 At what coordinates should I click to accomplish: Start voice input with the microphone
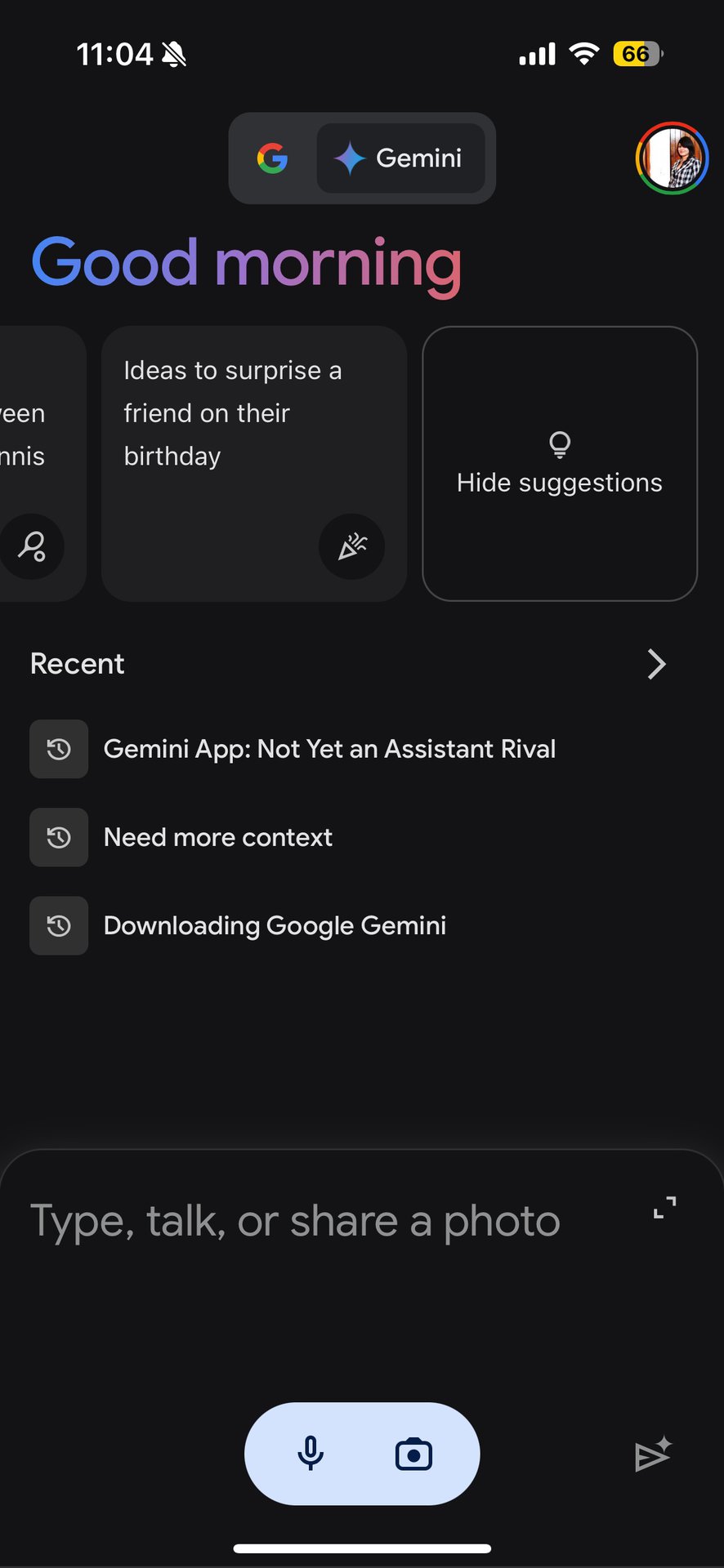(x=311, y=1454)
